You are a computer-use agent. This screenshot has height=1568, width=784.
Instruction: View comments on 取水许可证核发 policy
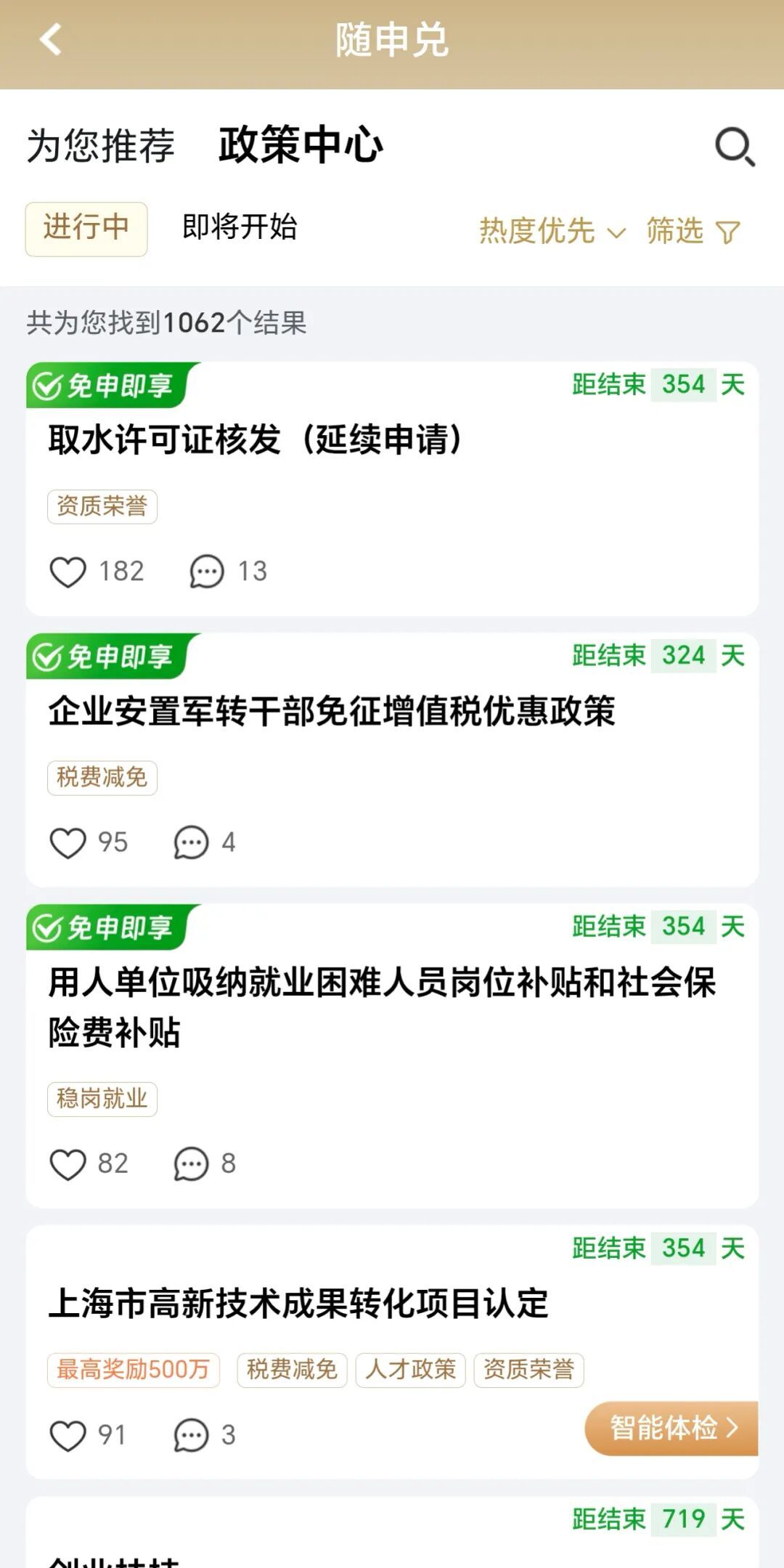[207, 572]
